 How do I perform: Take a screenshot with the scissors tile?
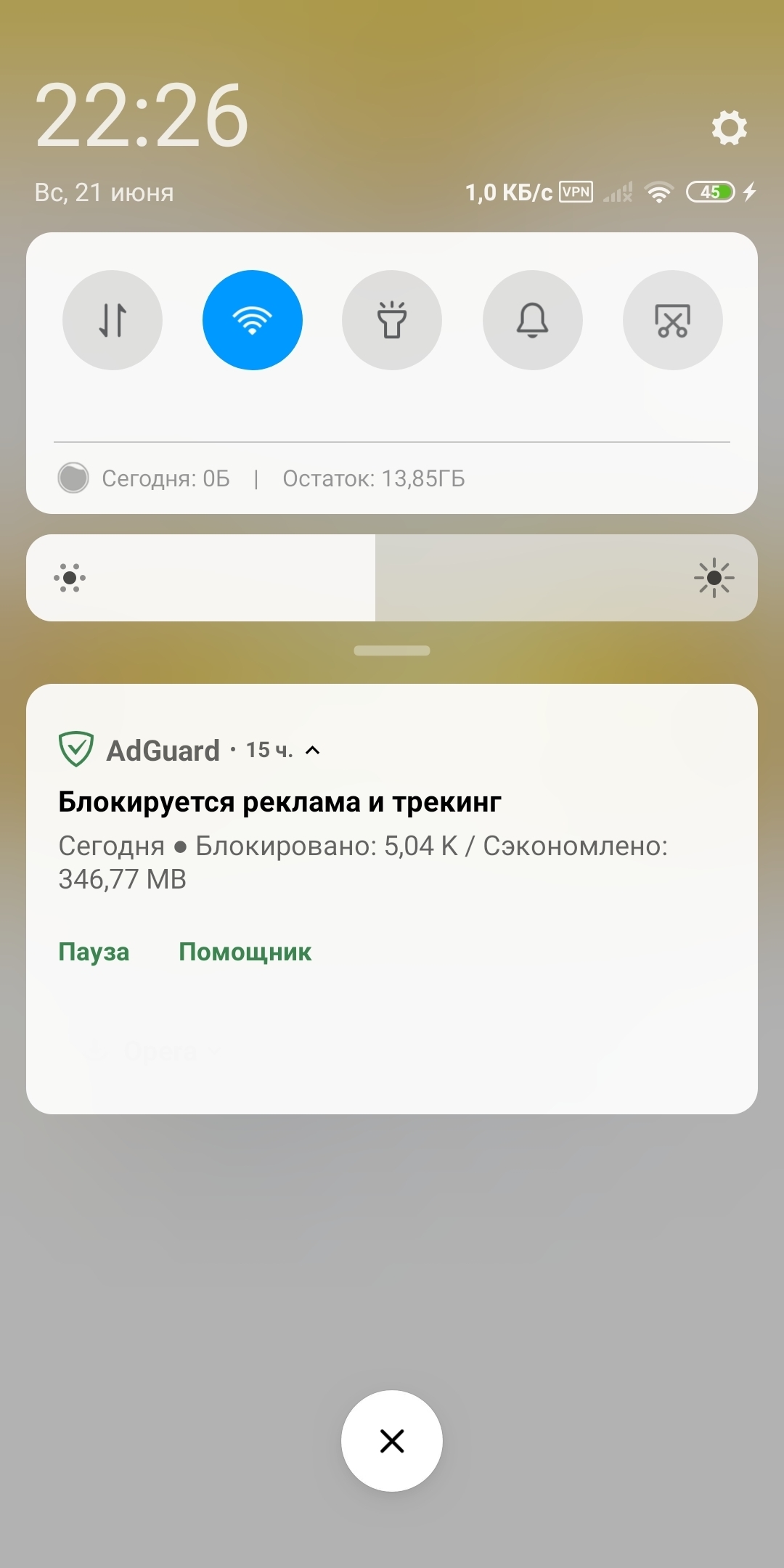[x=672, y=320]
